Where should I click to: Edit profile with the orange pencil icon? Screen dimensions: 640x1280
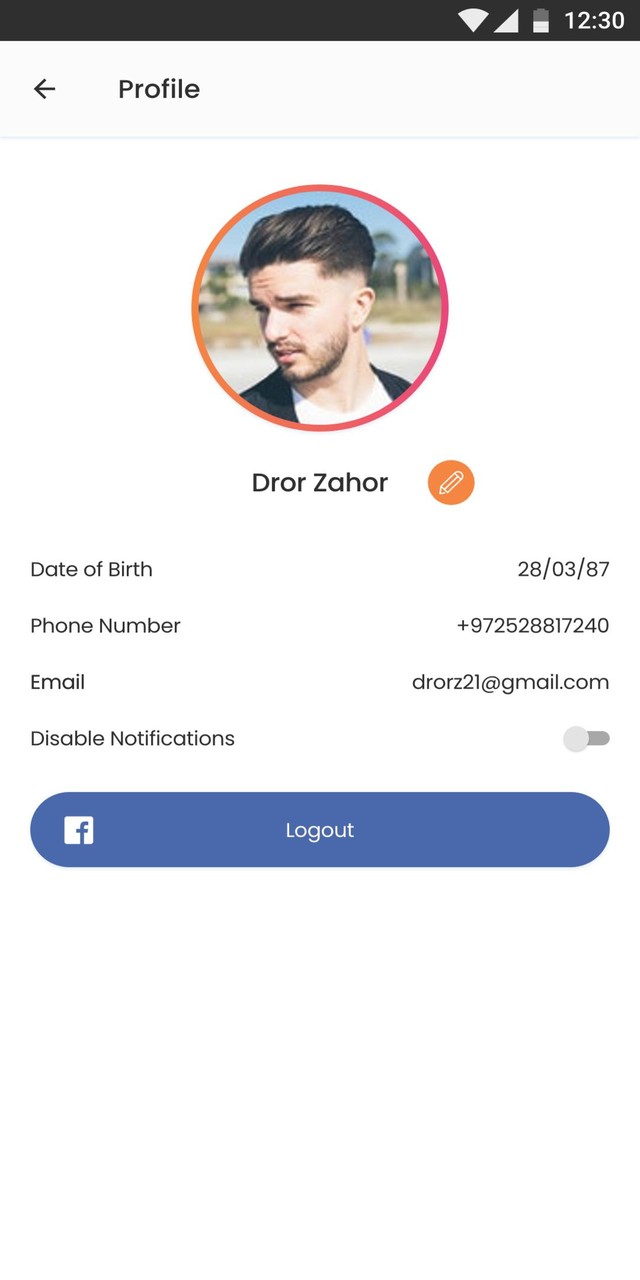click(451, 483)
